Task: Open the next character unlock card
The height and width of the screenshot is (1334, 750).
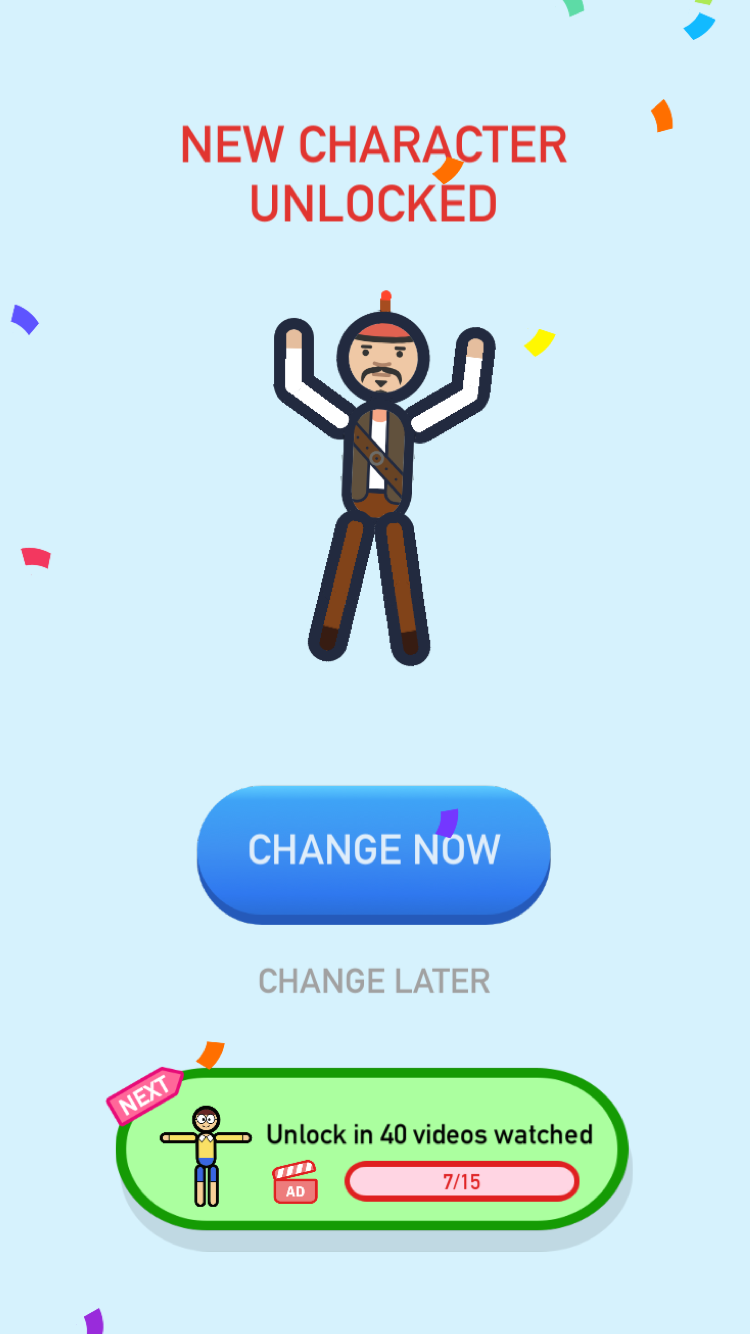Action: [373, 1150]
